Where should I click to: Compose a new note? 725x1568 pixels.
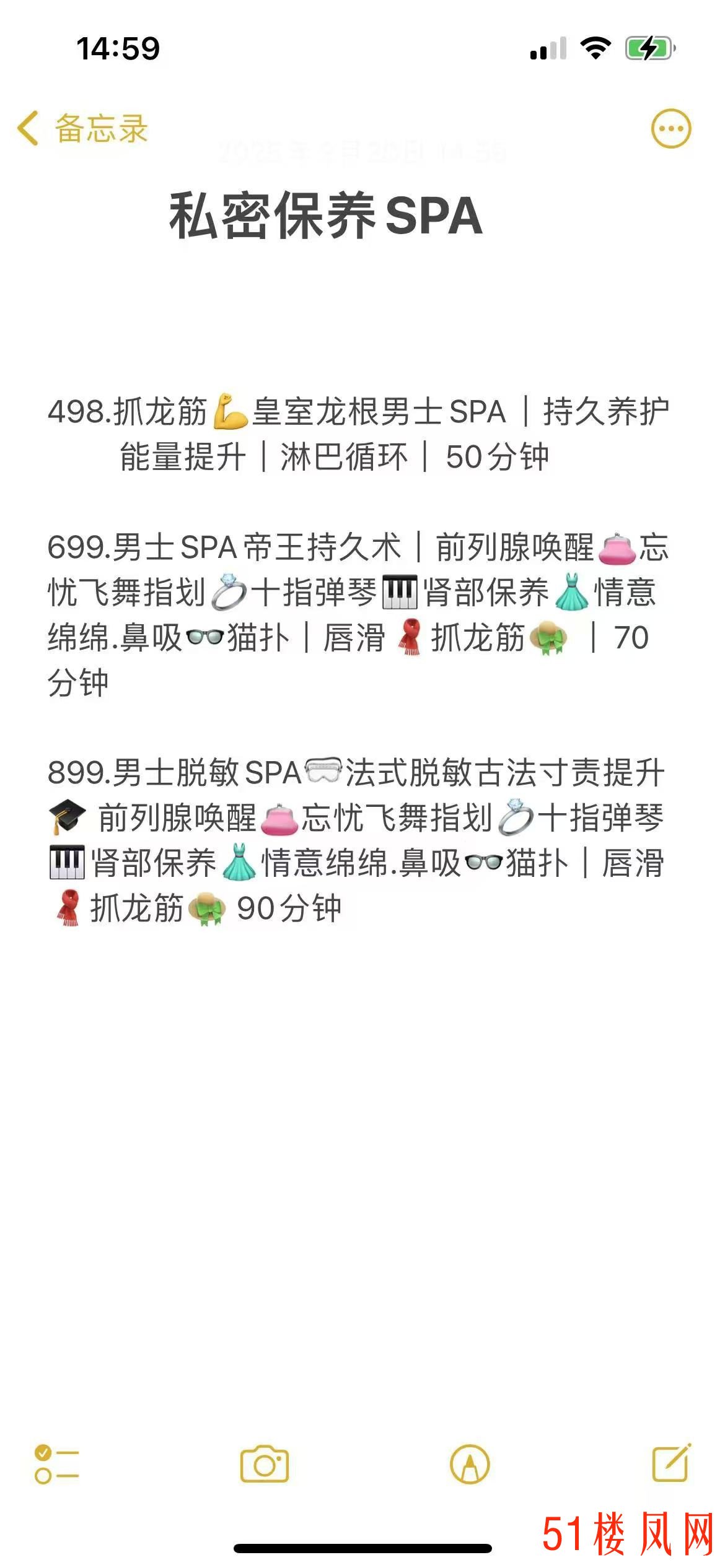click(x=672, y=1463)
